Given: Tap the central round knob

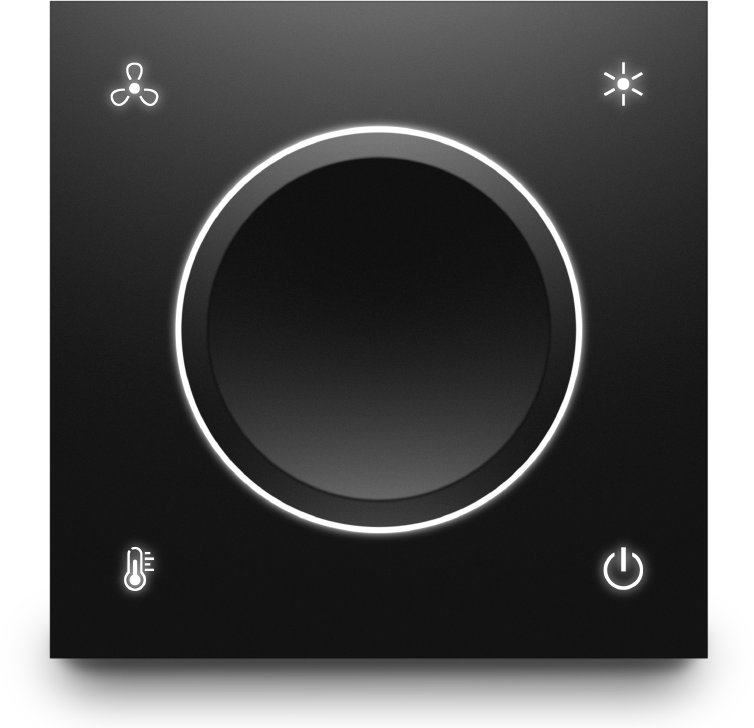Looking at the screenshot, I should (x=379, y=328).
